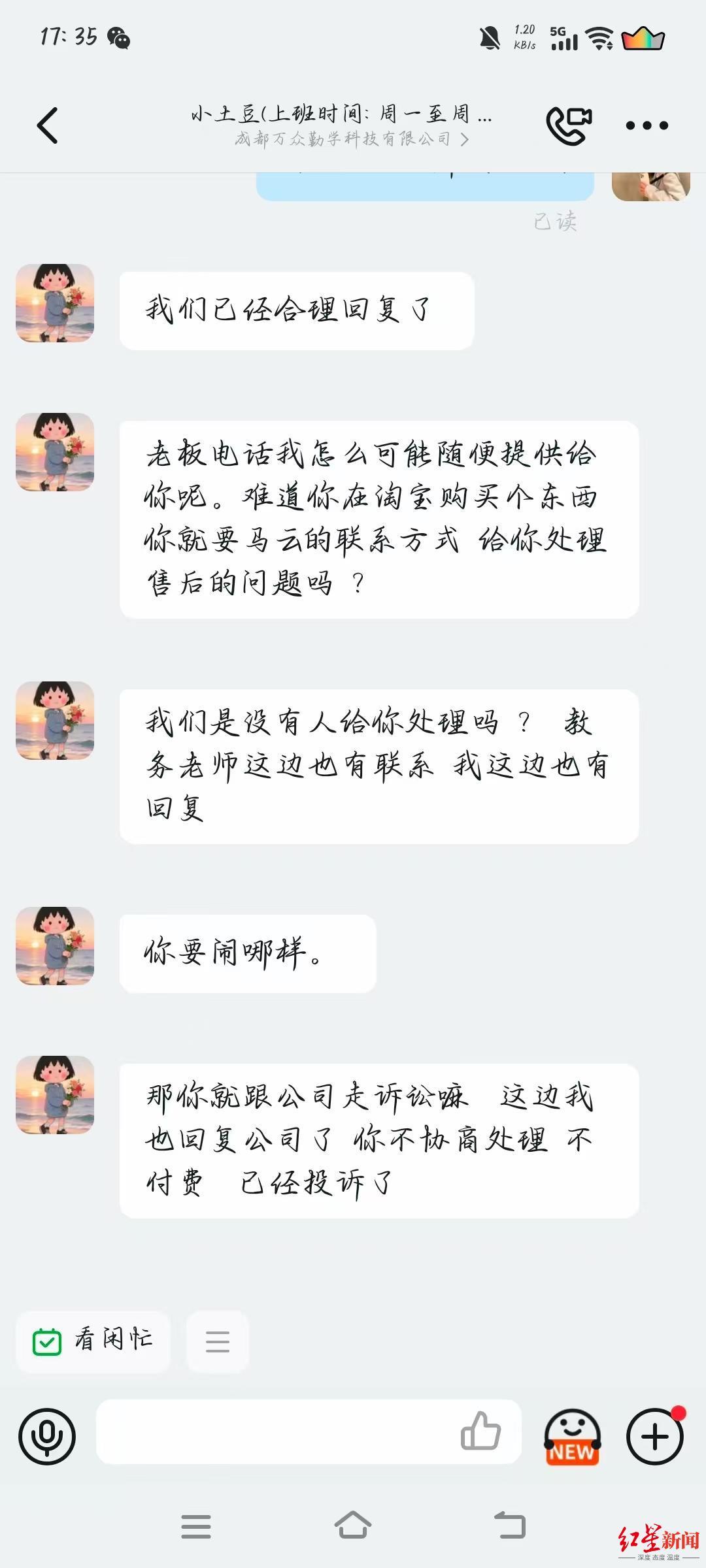Tap the 看闲忙 button
Viewport: 706px width, 1568px height.
pos(93,1341)
